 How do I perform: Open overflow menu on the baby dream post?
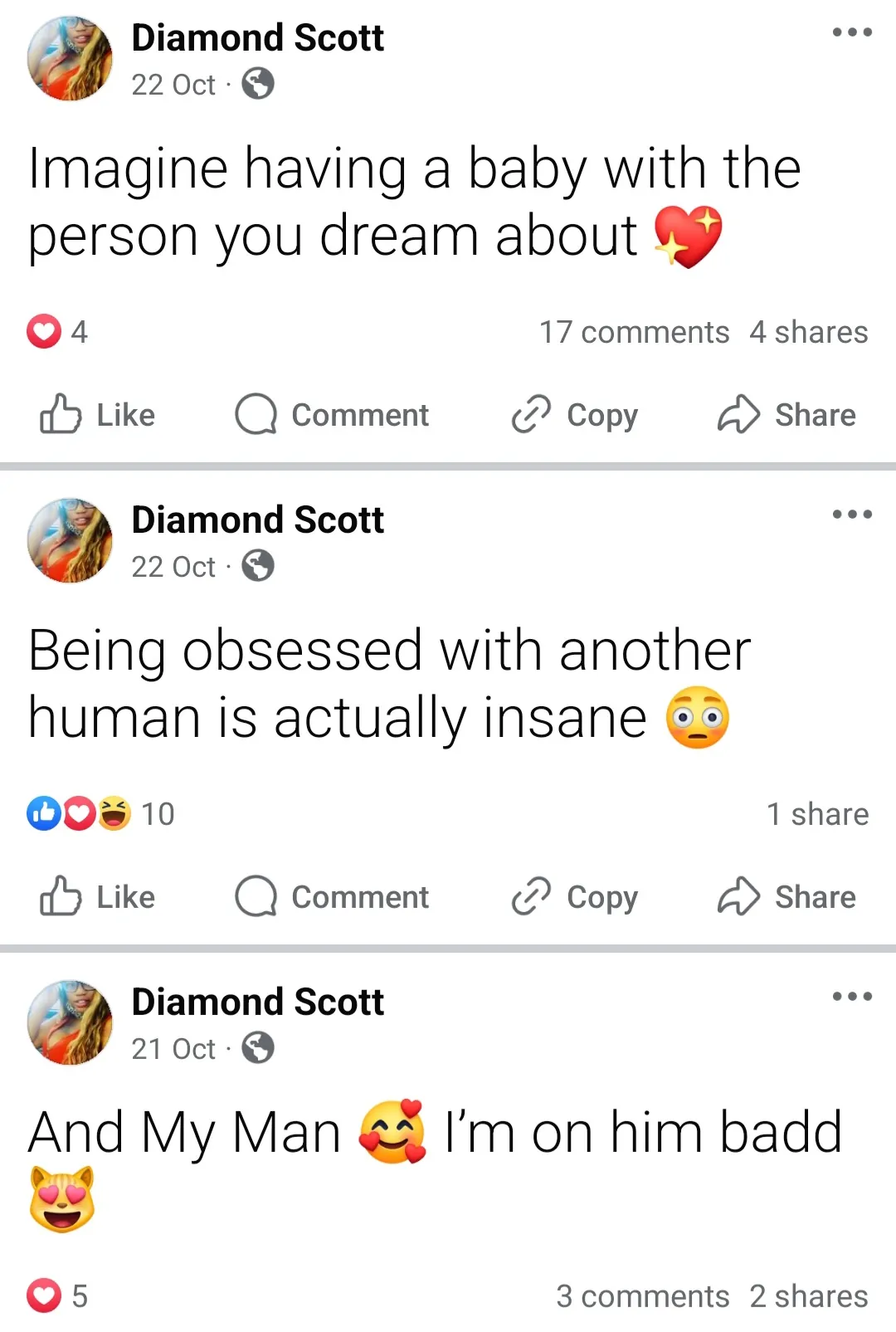[852, 33]
